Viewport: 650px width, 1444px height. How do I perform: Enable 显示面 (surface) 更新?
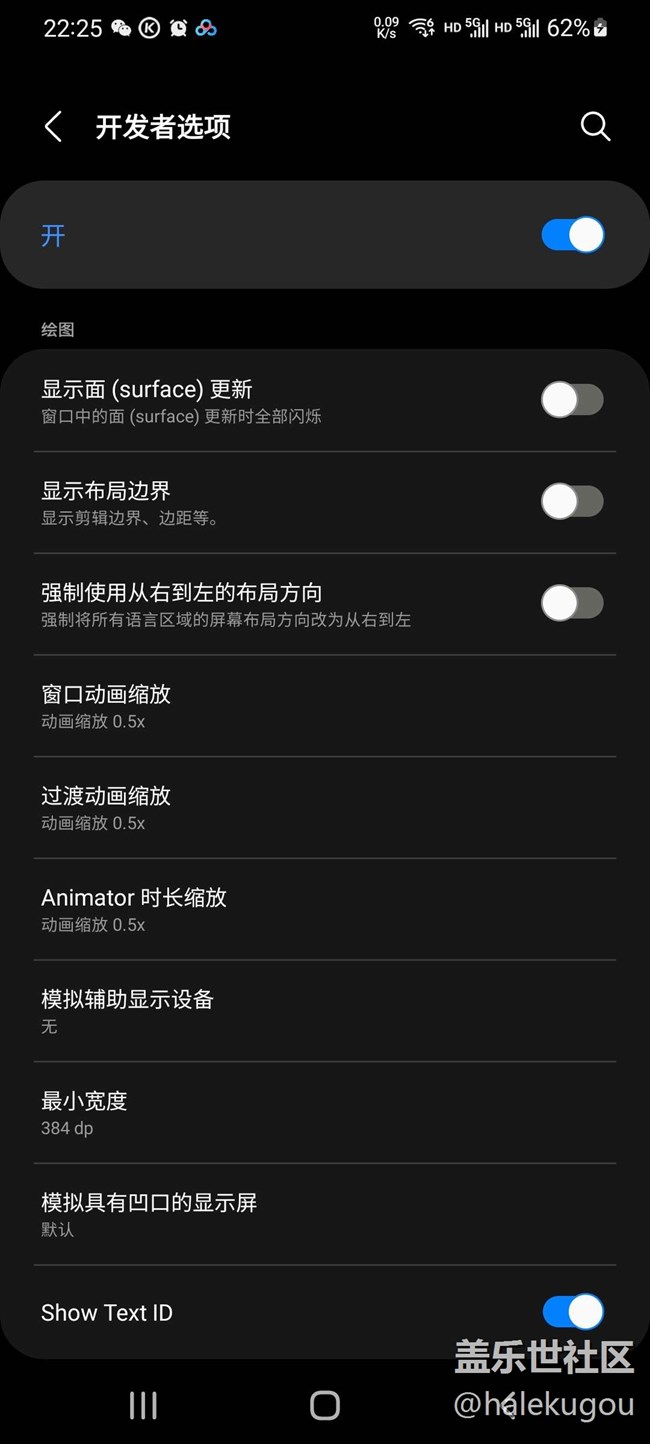click(x=572, y=400)
